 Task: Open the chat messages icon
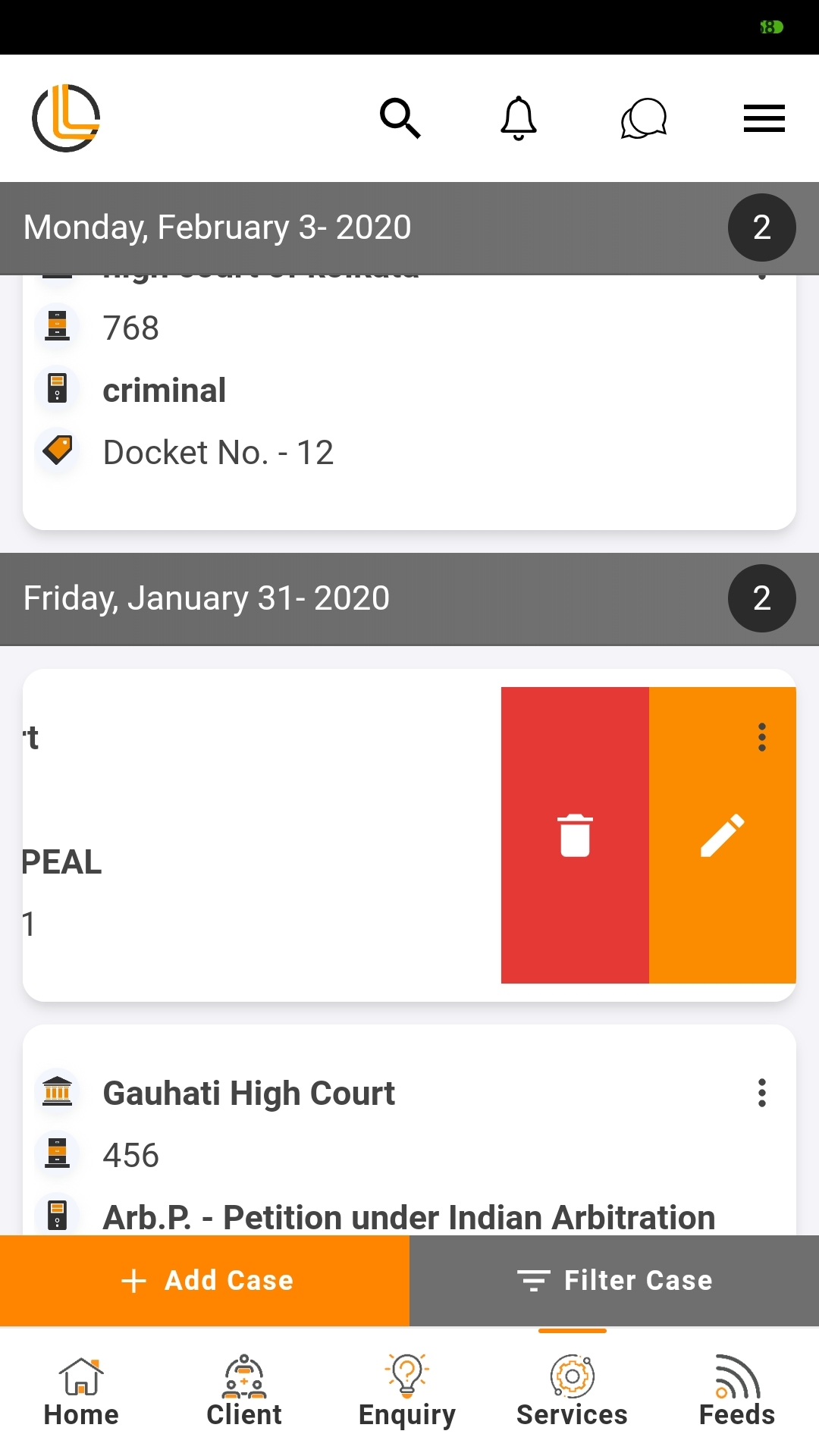click(x=643, y=118)
